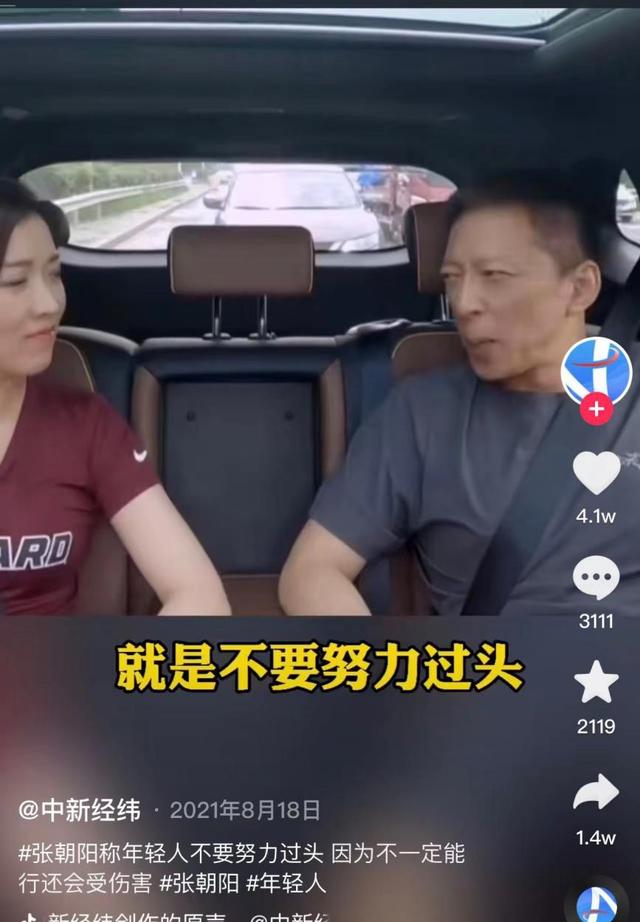Open the creator's profile avatar
This screenshot has width=640, height=922.
click(x=596, y=371)
